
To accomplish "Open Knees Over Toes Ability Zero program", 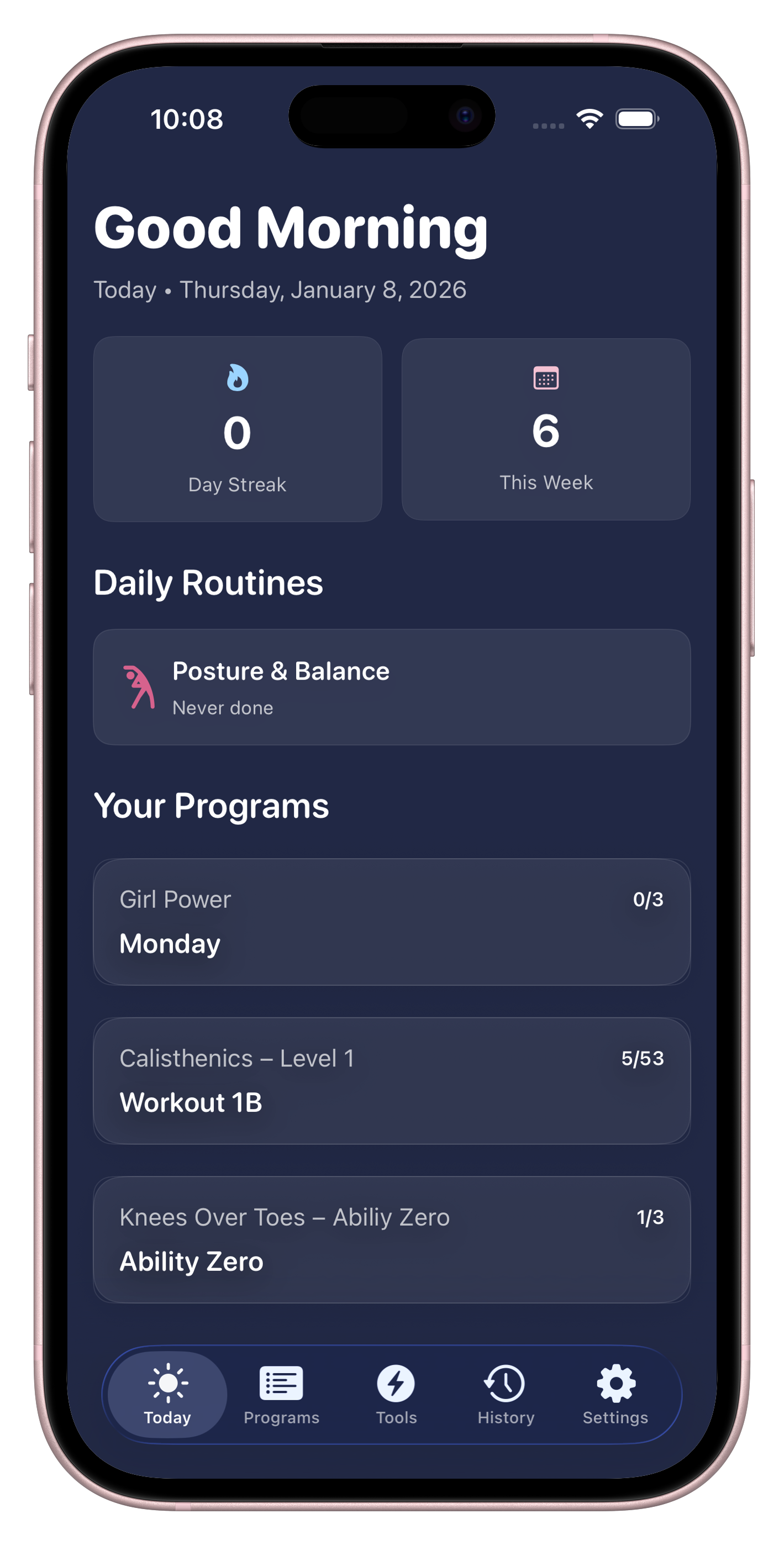I will click(x=391, y=1239).
